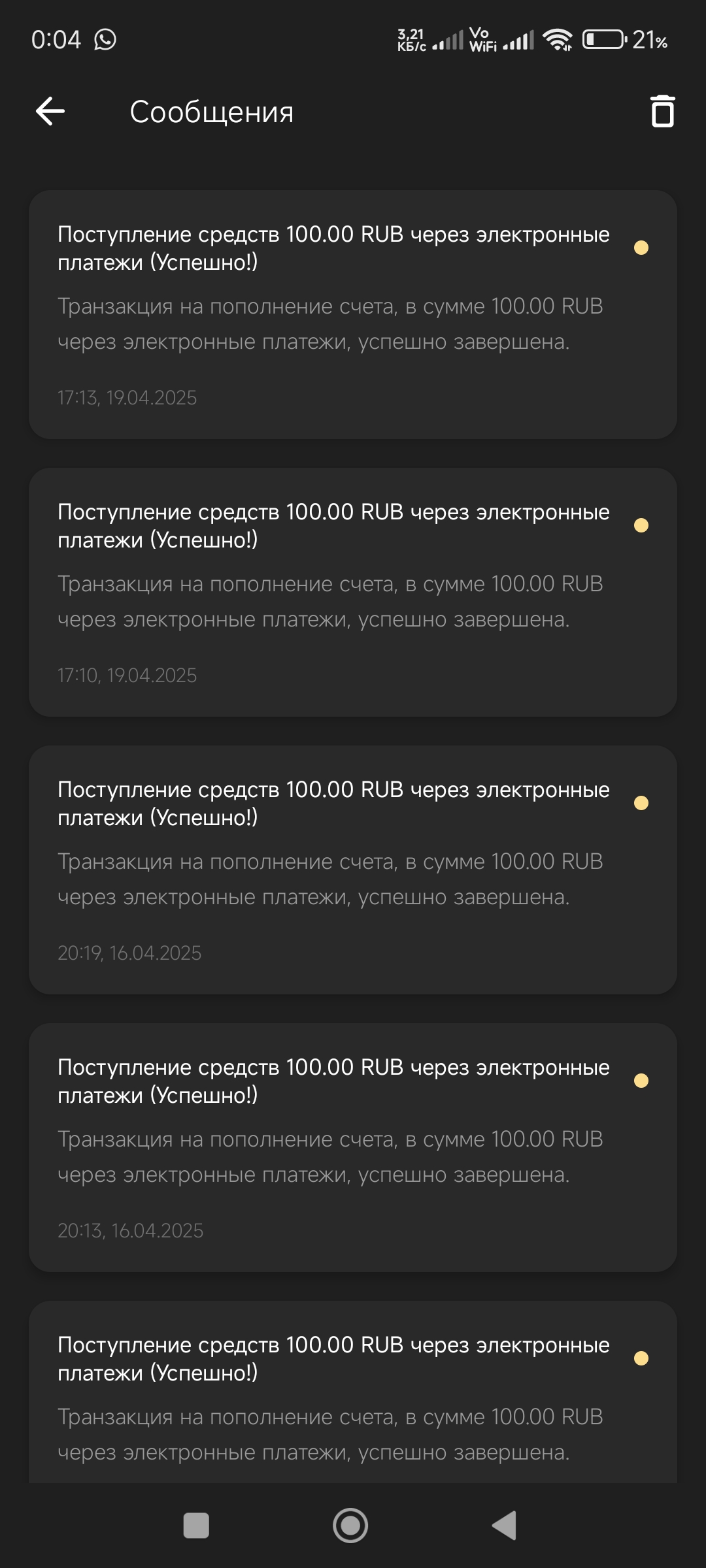Tap the WhatsApp icon in the status bar
706x1568 pixels.
(x=105, y=41)
